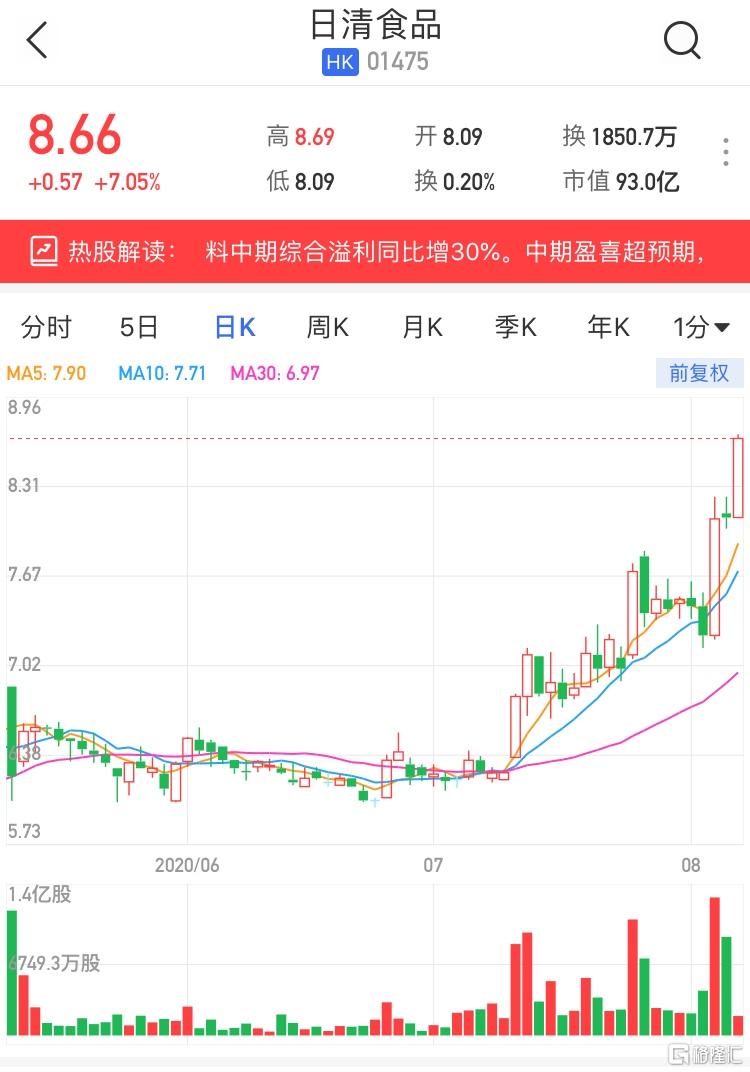The height and width of the screenshot is (1072, 750).
Task: Expand the 1分 interval dropdown
Action: tap(701, 327)
